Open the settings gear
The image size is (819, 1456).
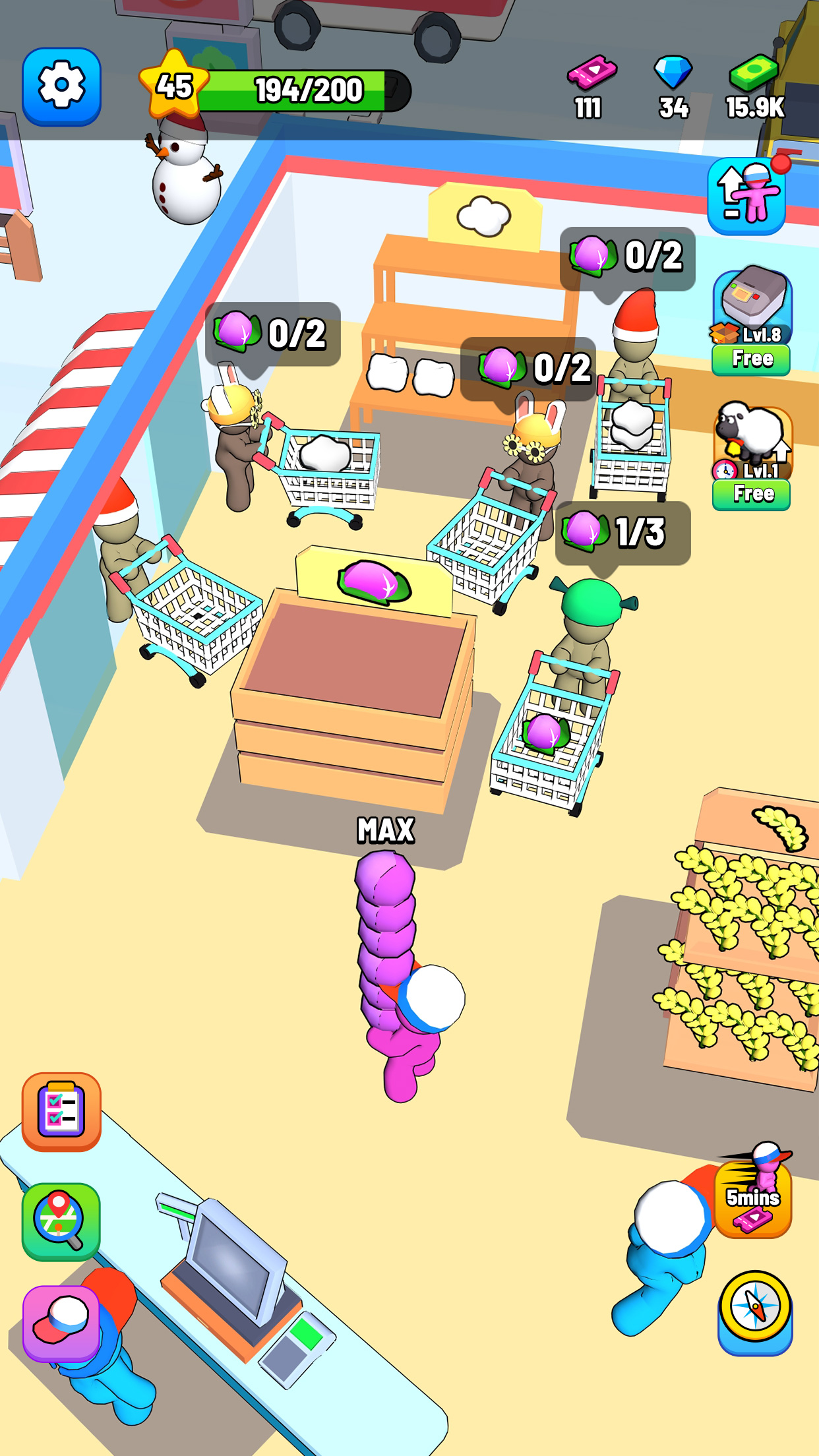click(61, 86)
